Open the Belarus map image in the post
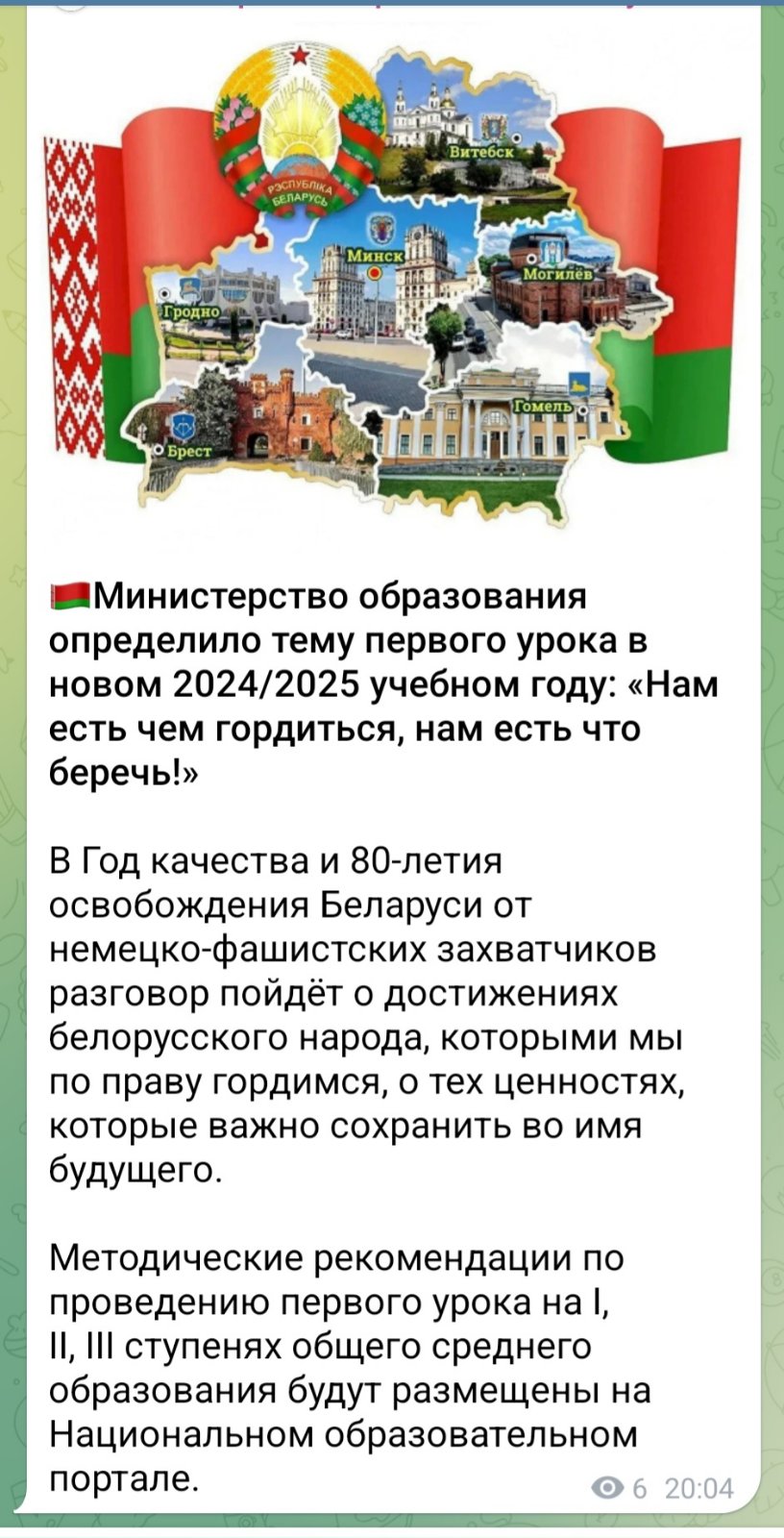Screen dimensions: 784x1538 point(392,281)
